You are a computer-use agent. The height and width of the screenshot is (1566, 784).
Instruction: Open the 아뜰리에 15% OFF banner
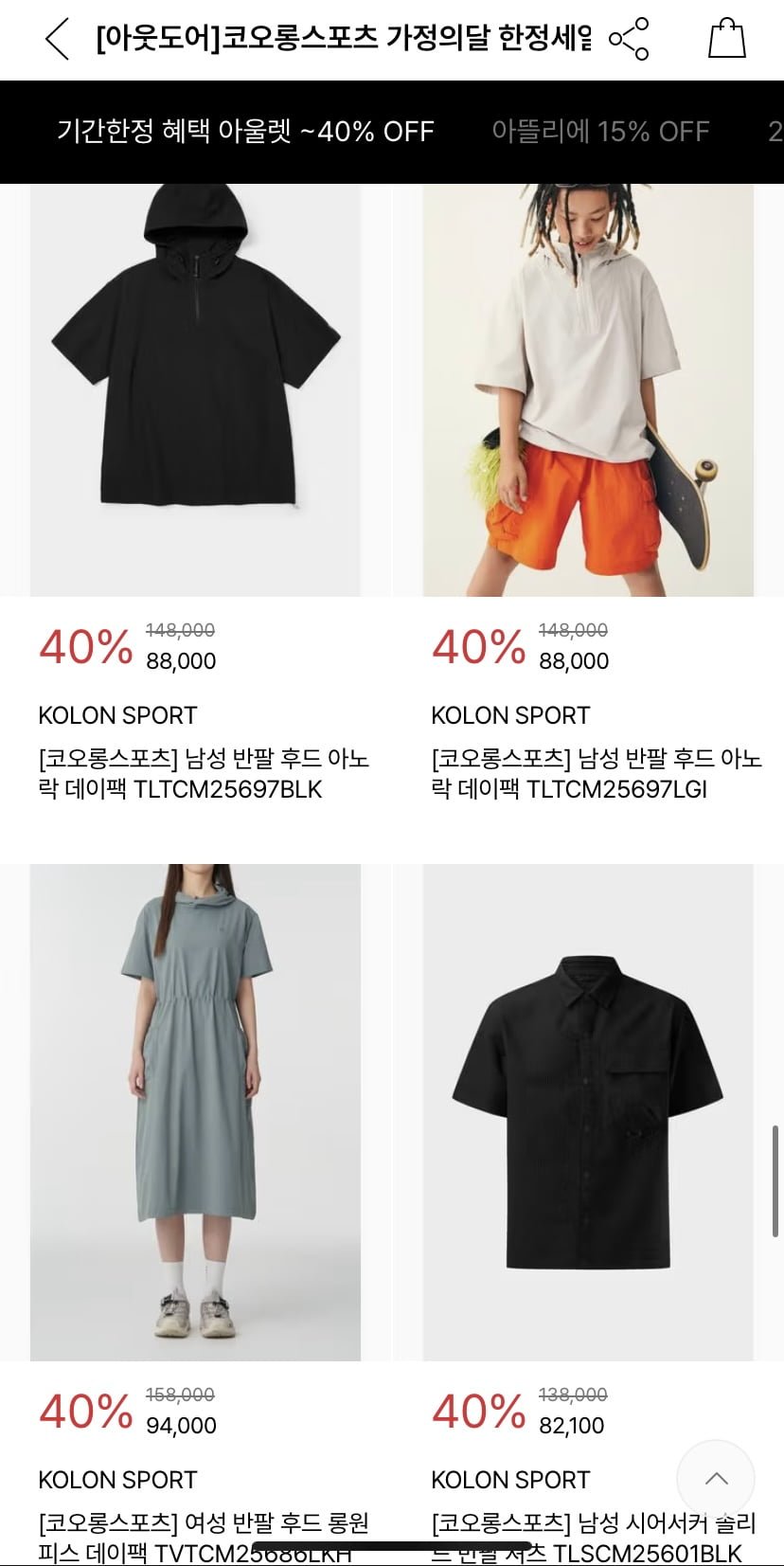click(x=600, y=131)
